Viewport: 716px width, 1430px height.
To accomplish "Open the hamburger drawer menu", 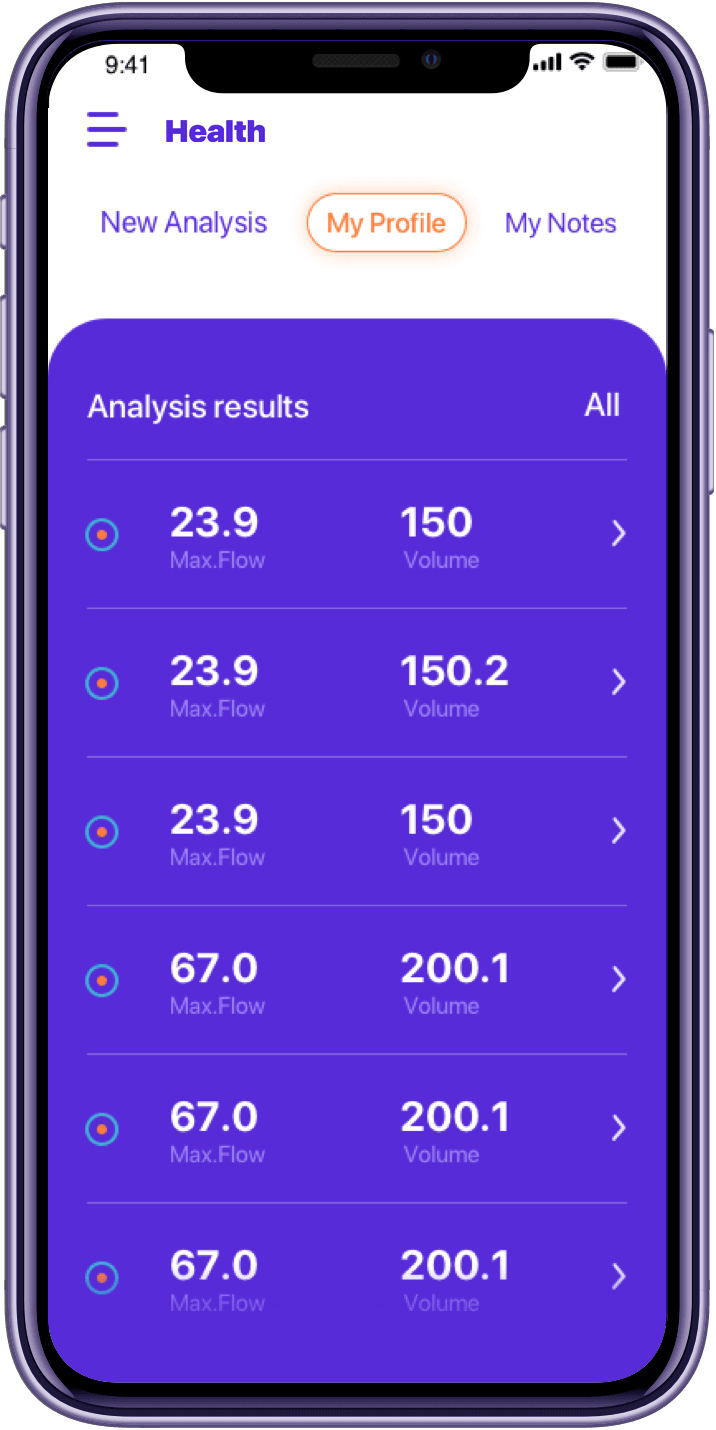I will pyautogui.click(x=106, y=131).
